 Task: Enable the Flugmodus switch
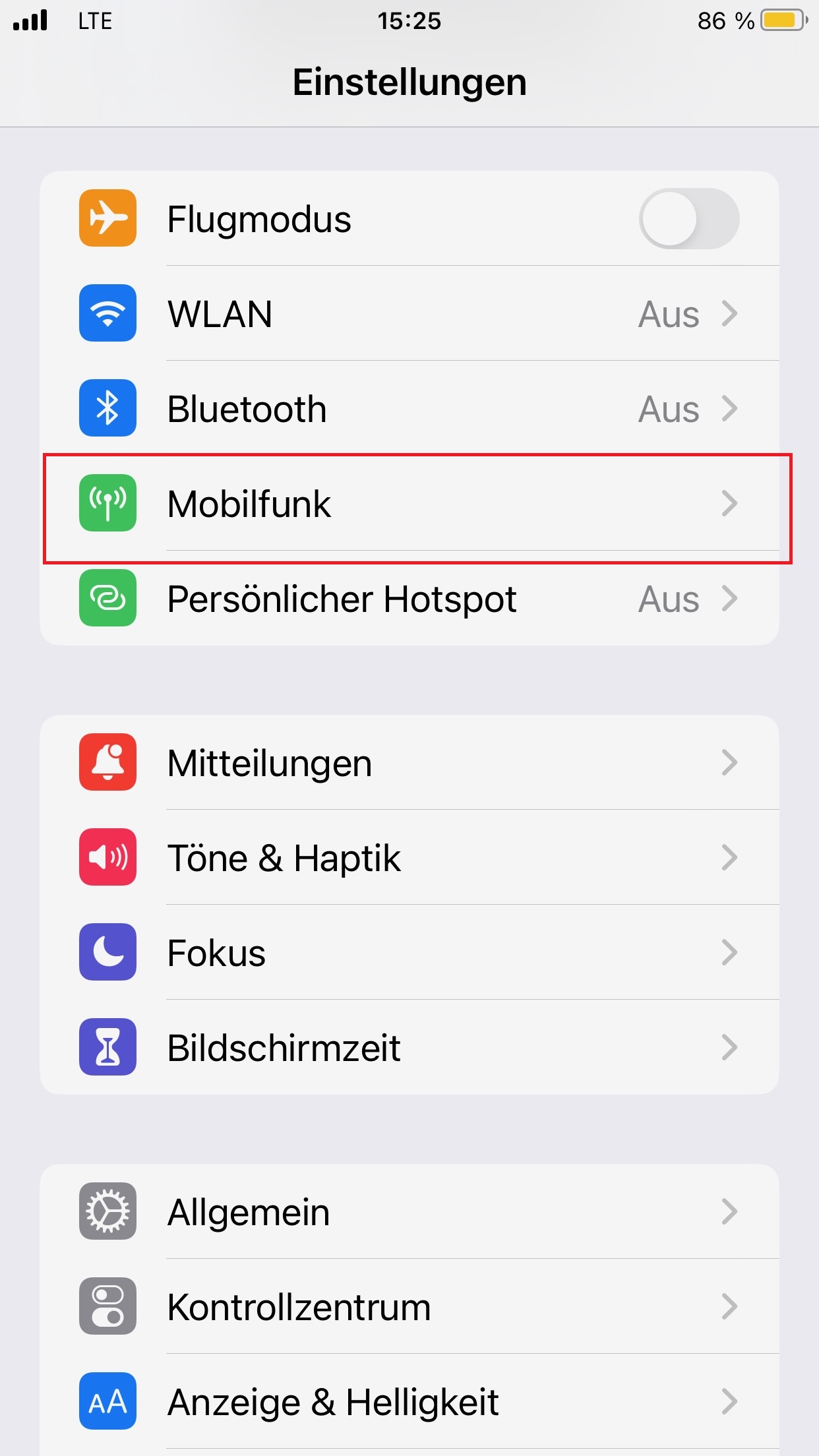(688, 219)
